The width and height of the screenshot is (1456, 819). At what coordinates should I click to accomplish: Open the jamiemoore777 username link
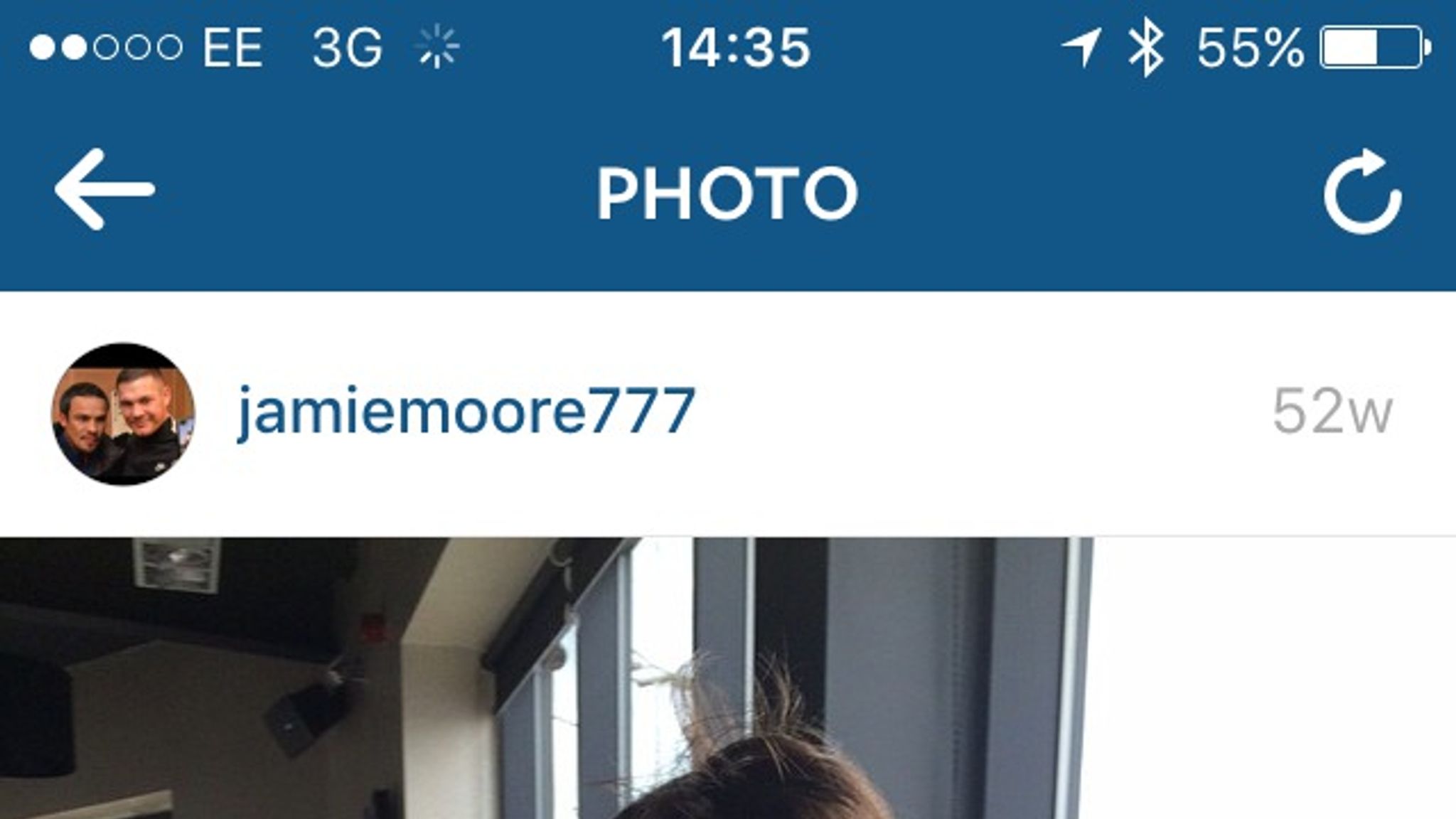(466, 411)
